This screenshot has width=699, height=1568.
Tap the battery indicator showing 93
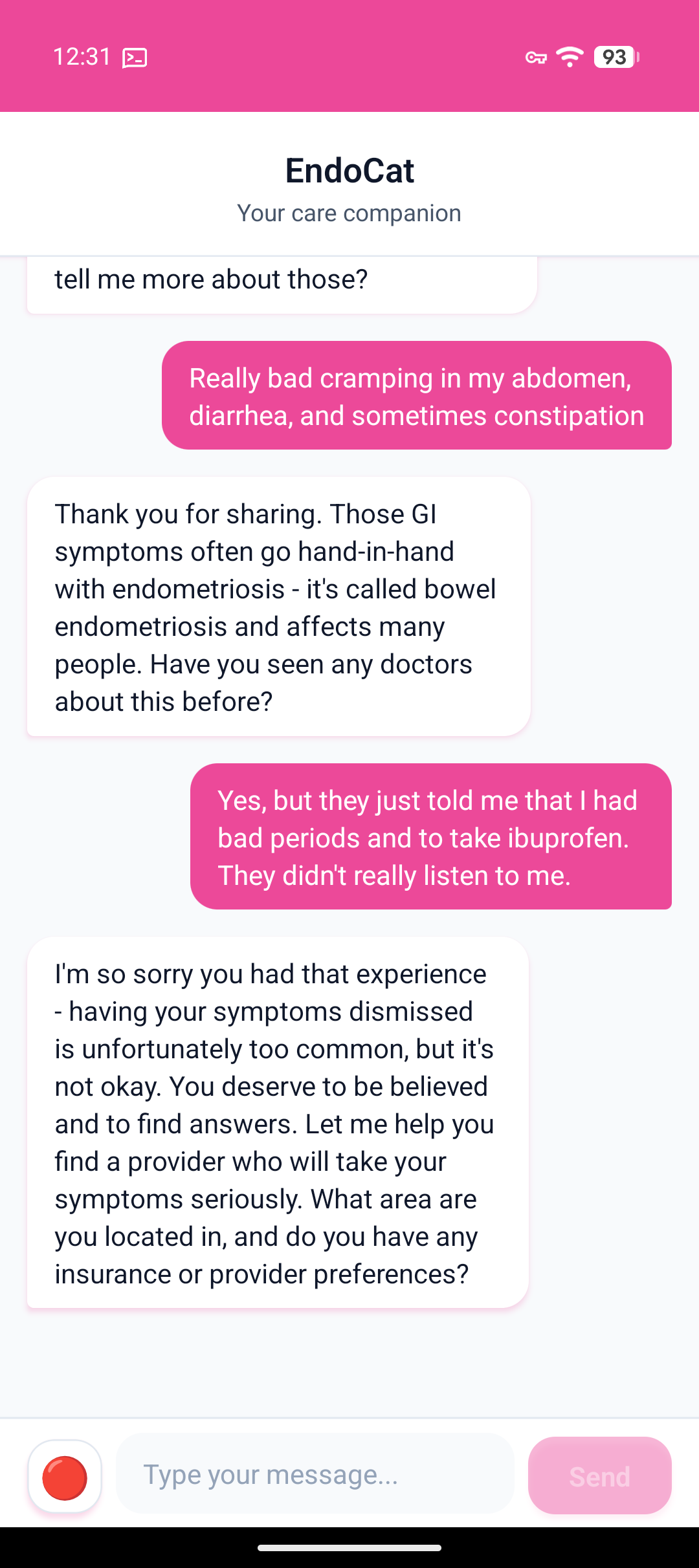614,58
